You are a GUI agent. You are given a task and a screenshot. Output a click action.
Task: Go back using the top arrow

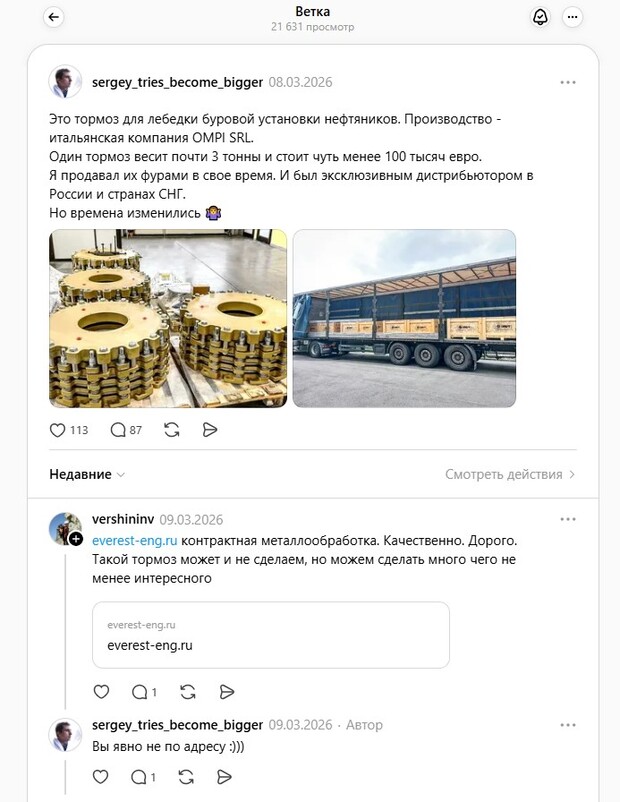(x=54, y=17)
